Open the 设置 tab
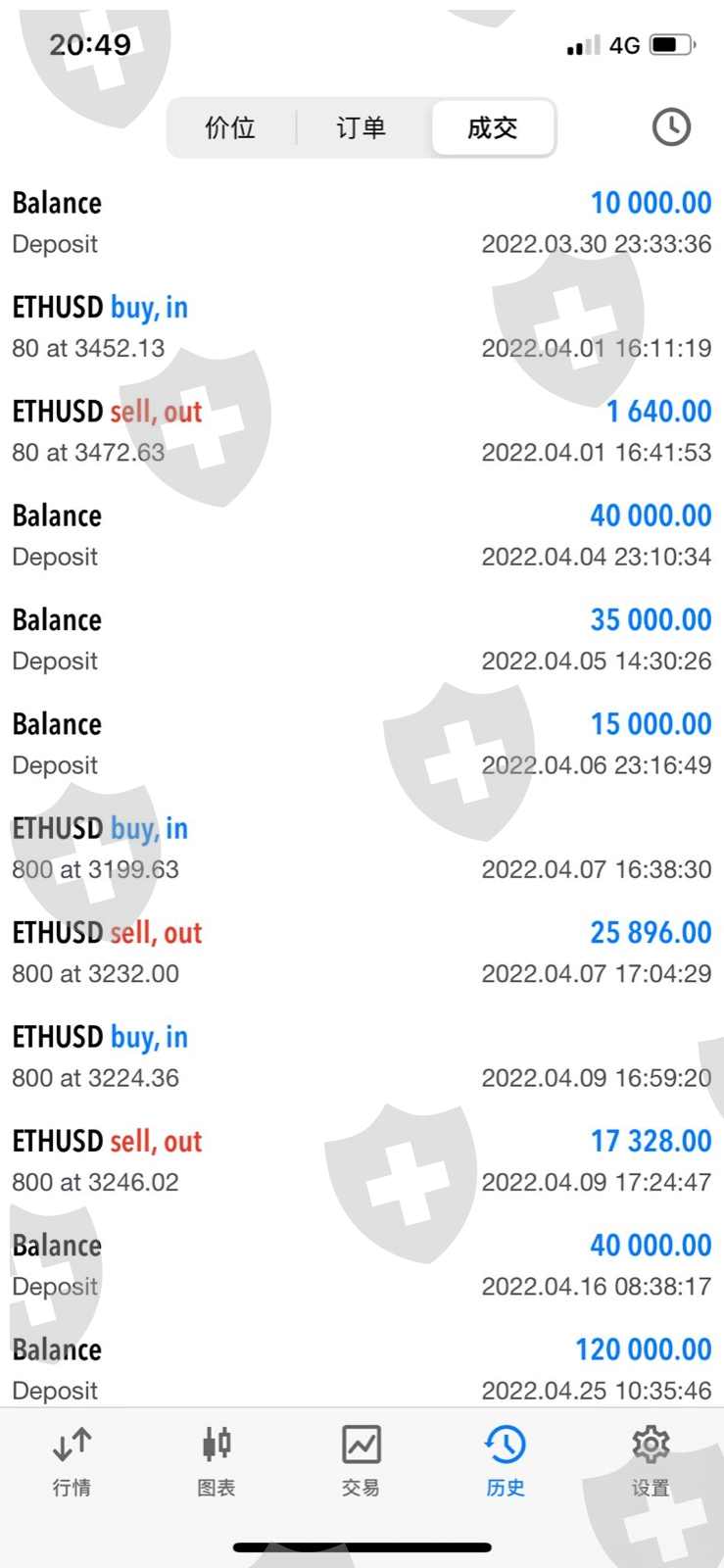Image resolution: width=724 pixels, height=1568 pixels. 651,1460
